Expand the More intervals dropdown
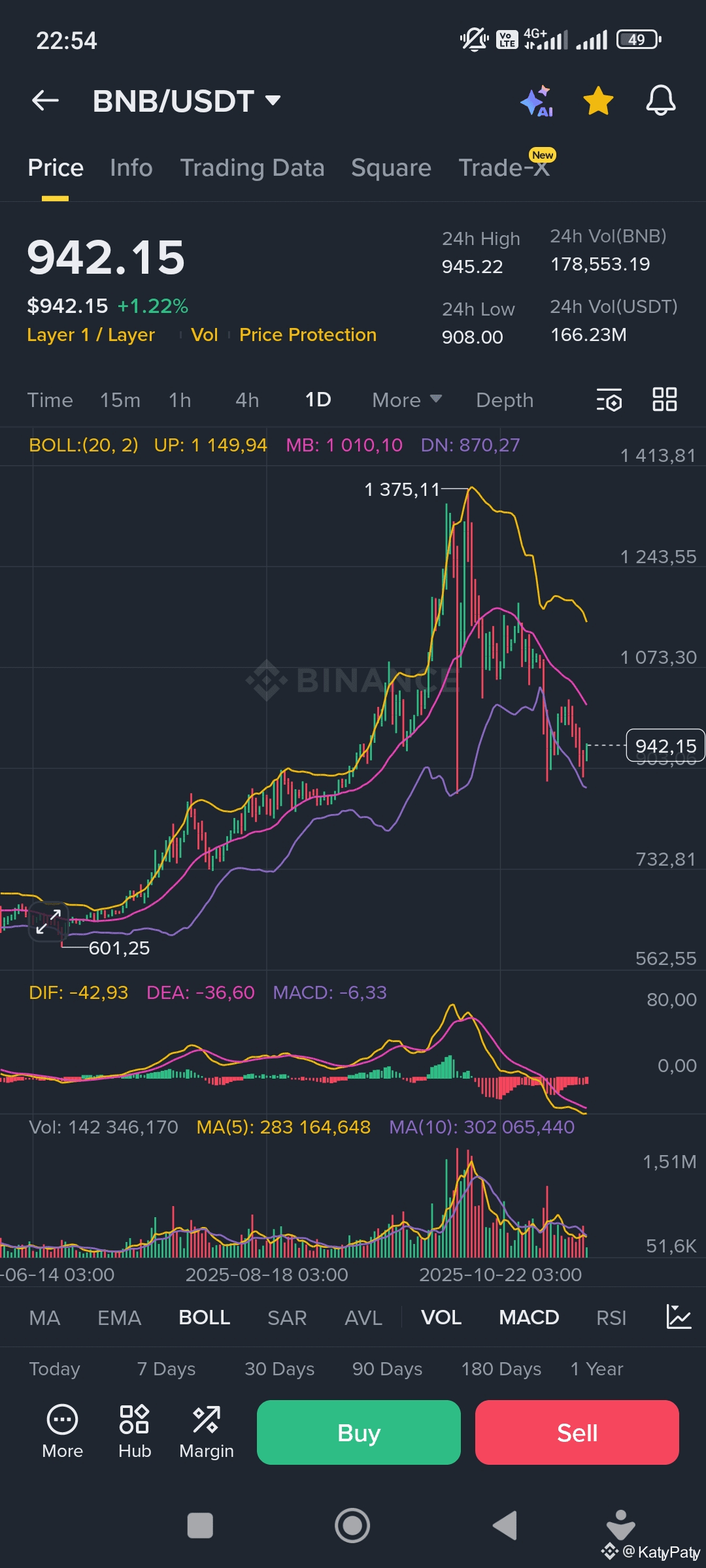This screenshot has height=1568, width=706. point(406,400)
